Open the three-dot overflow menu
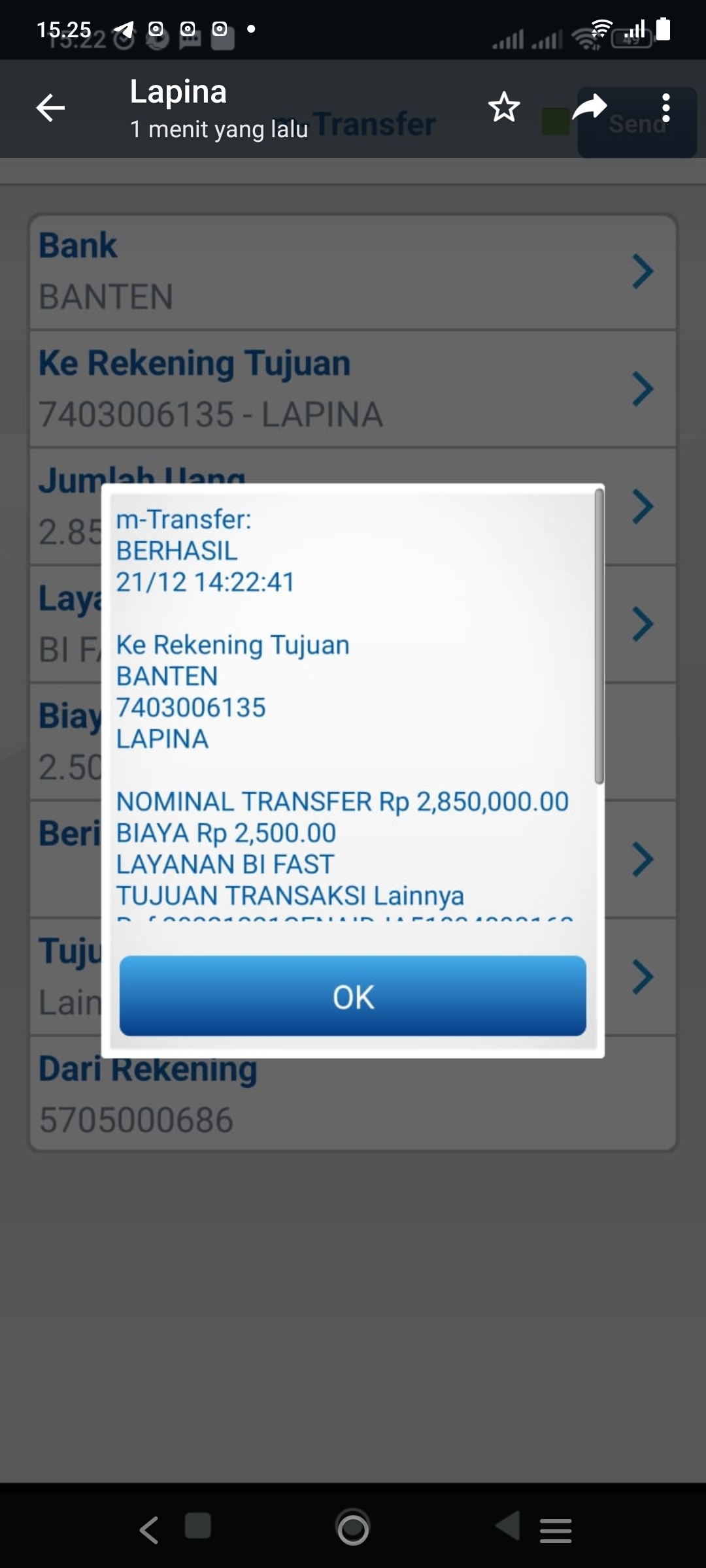Image resolution: width=706 pixels, height=1568 pixels. tap(665, 108)
